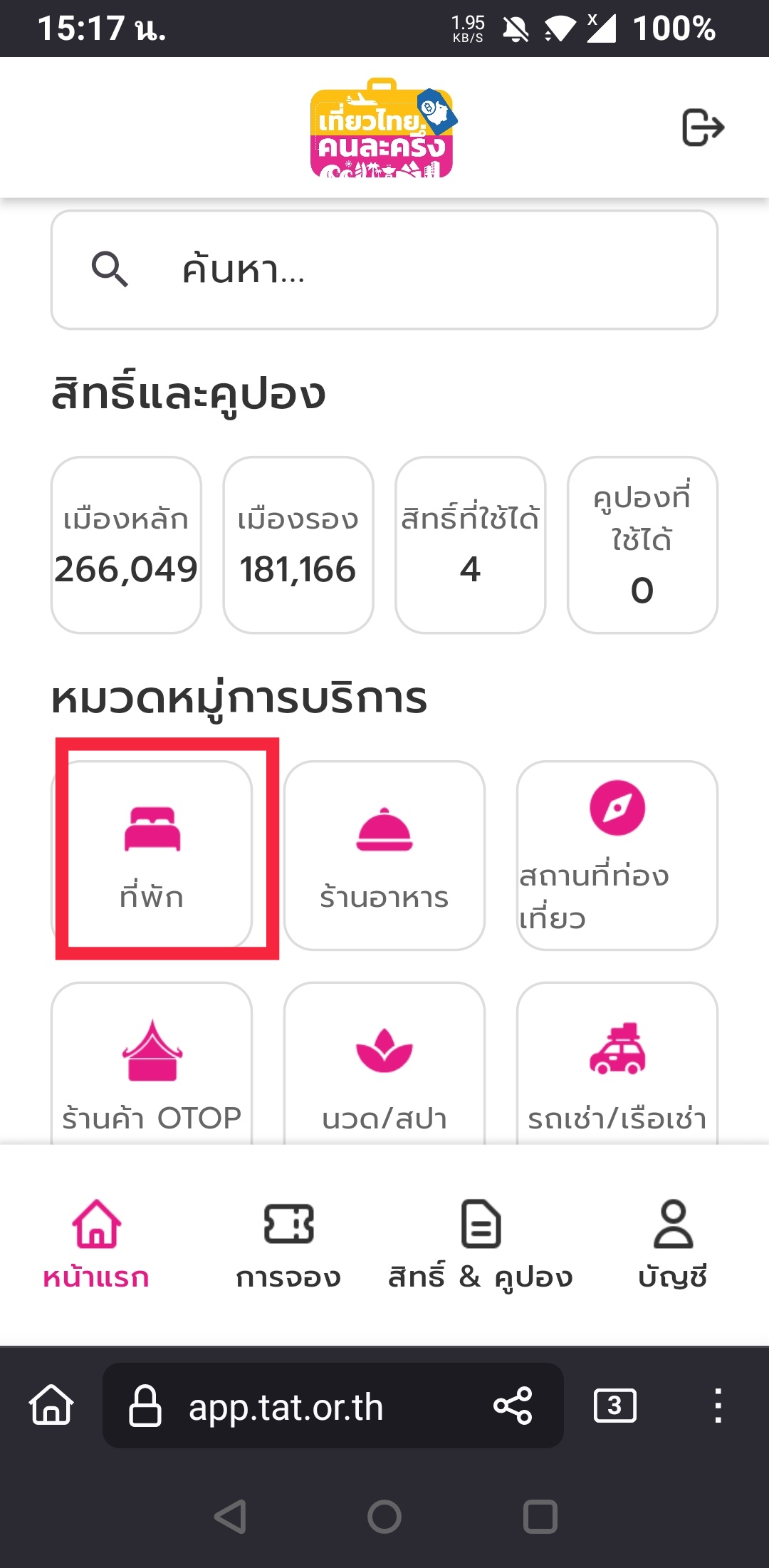
Task: Switch to the สิทธิ์ & คูปอง tab
Action: click(481, 1245)
